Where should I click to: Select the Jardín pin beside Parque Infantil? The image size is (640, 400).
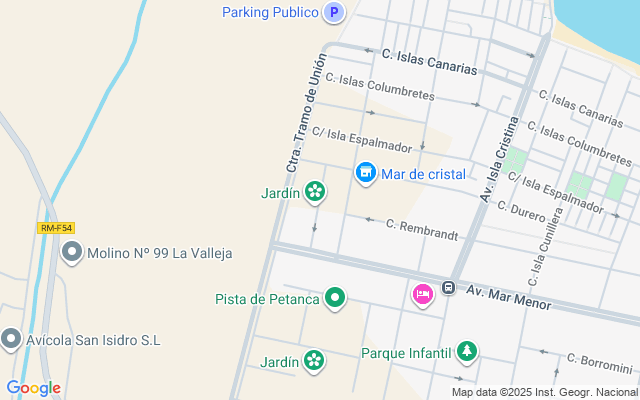coord(315,361)
